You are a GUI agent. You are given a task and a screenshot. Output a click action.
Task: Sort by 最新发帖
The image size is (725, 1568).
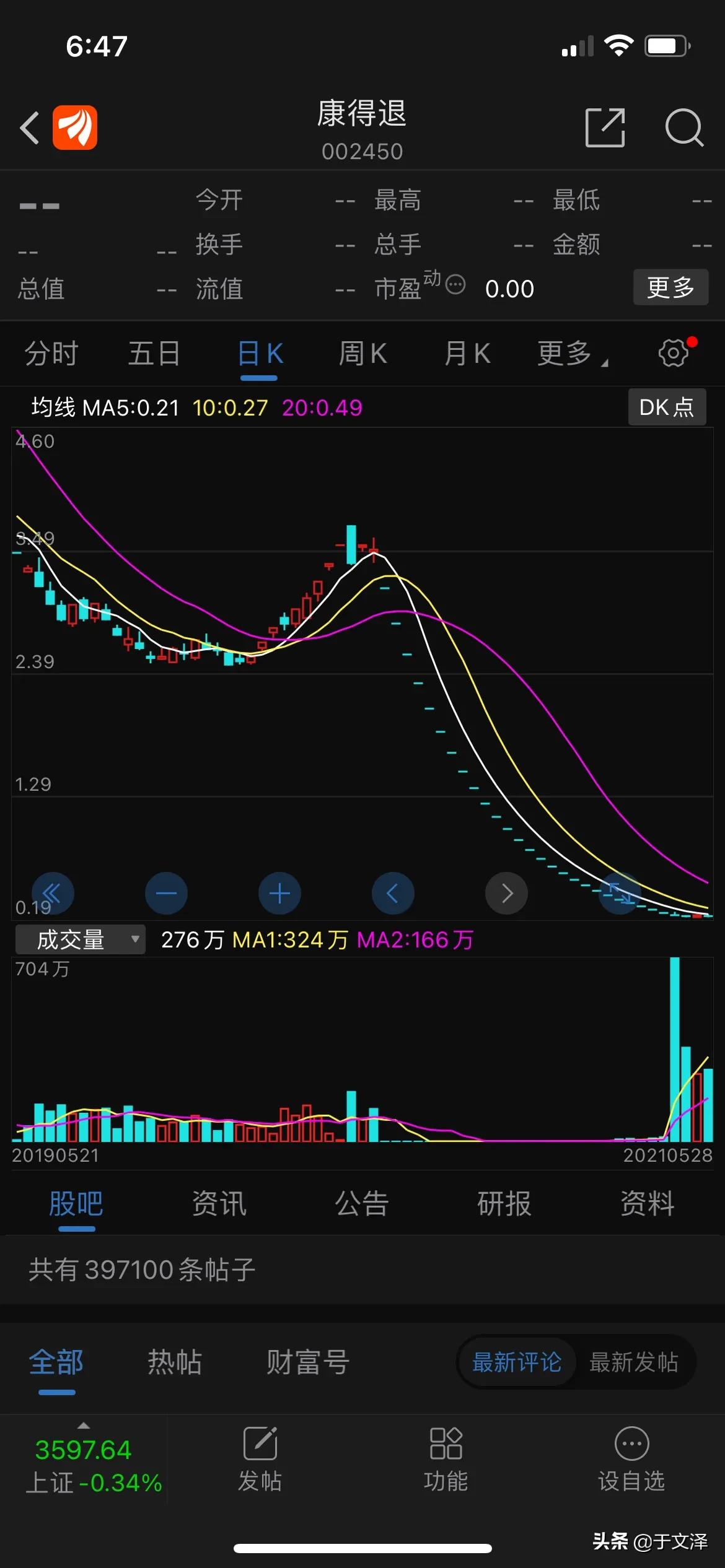633,1362
